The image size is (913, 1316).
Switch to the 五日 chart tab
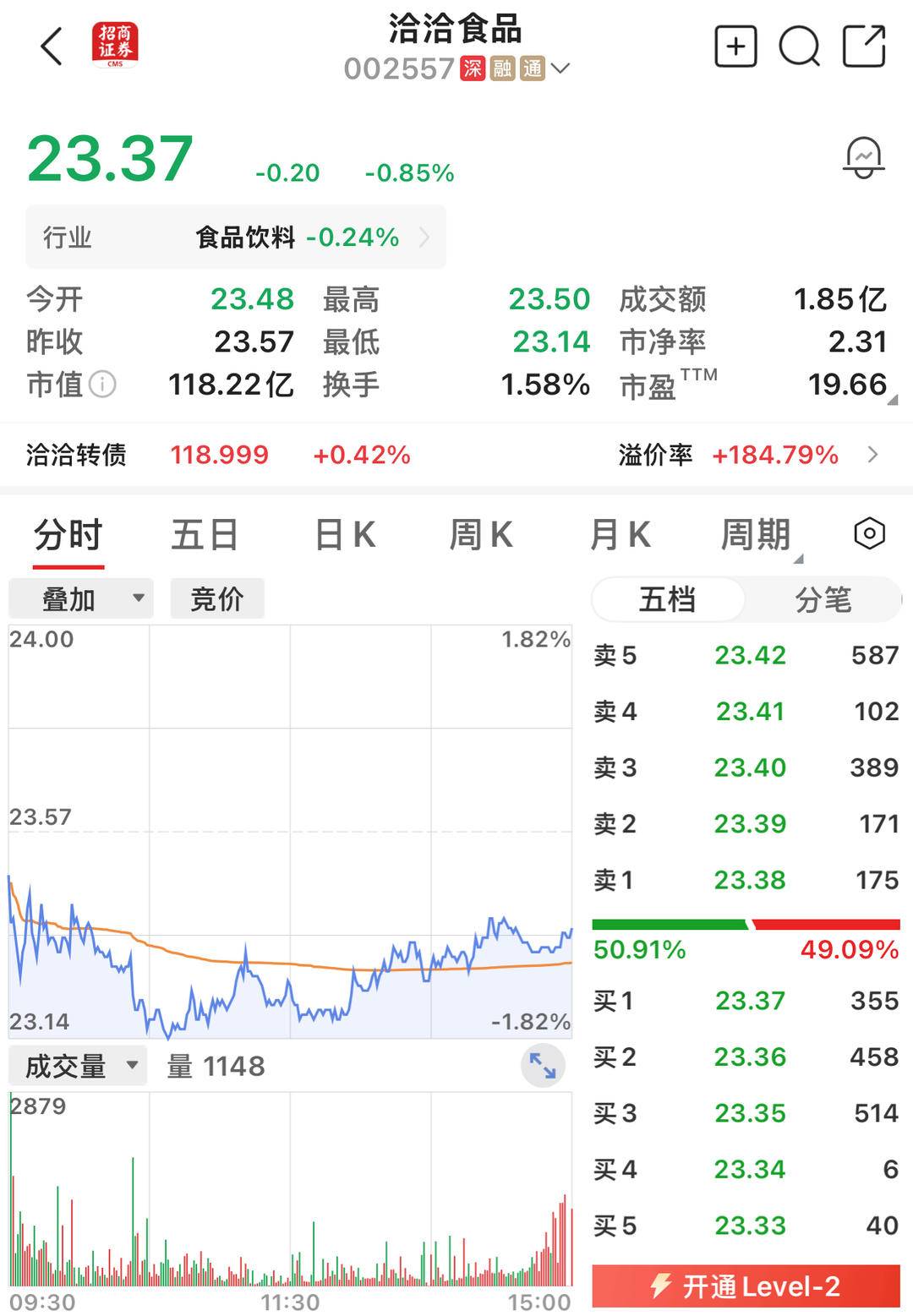point(205,535)
